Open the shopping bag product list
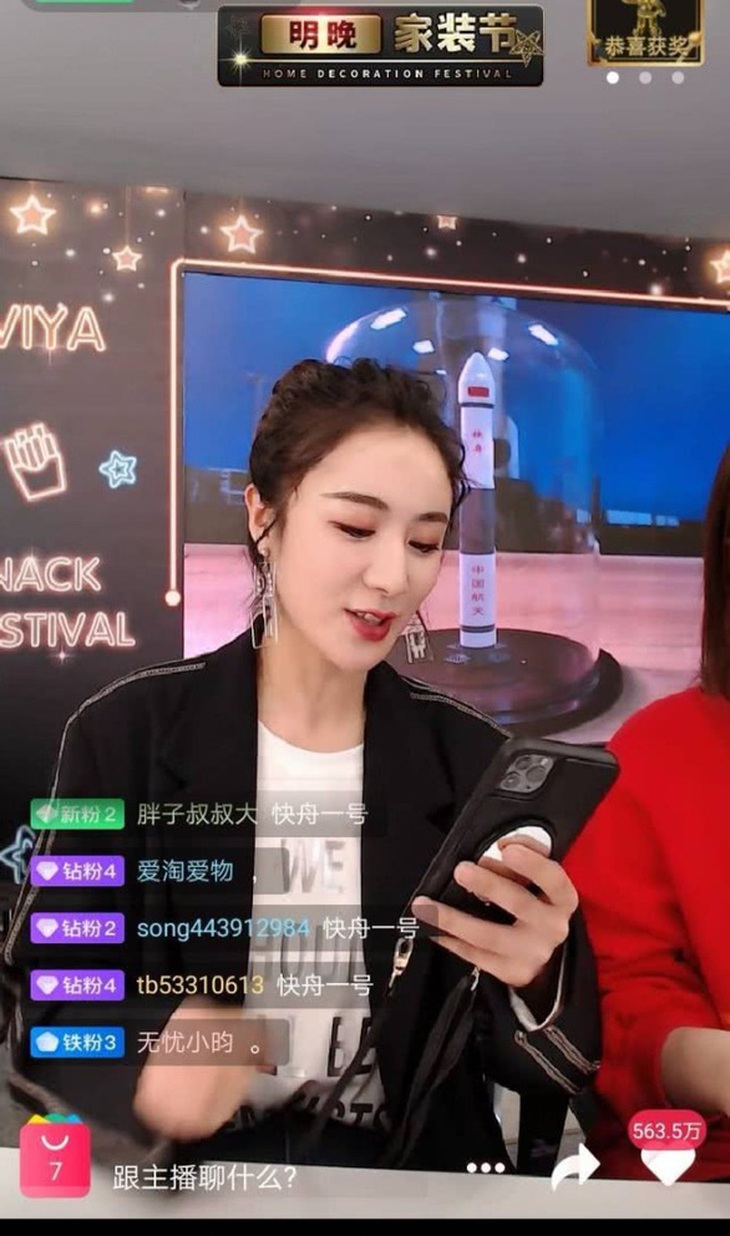This screenshot has width=730, height=1236. coord(55,1158)
